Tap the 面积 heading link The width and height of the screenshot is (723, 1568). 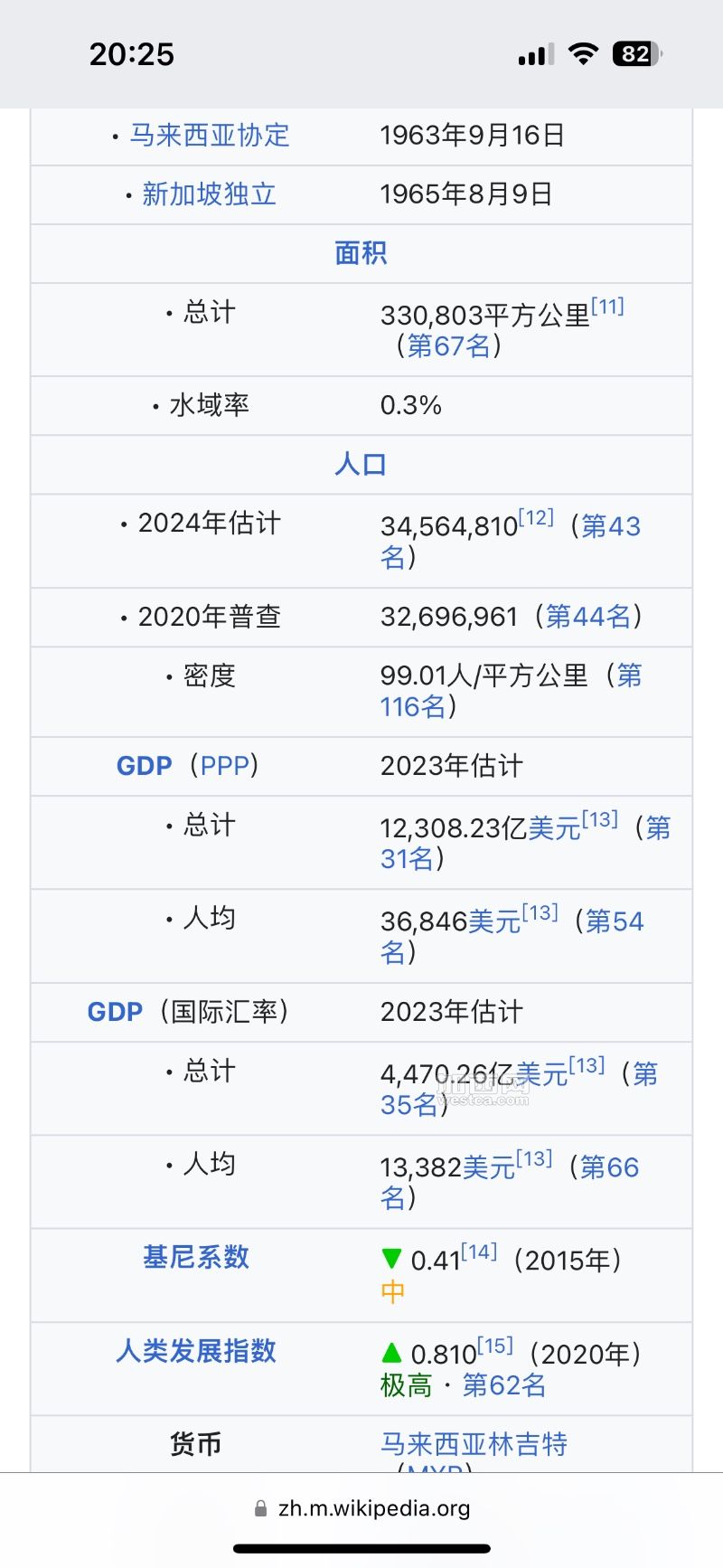pyautogui.click(x=361, y=253)
